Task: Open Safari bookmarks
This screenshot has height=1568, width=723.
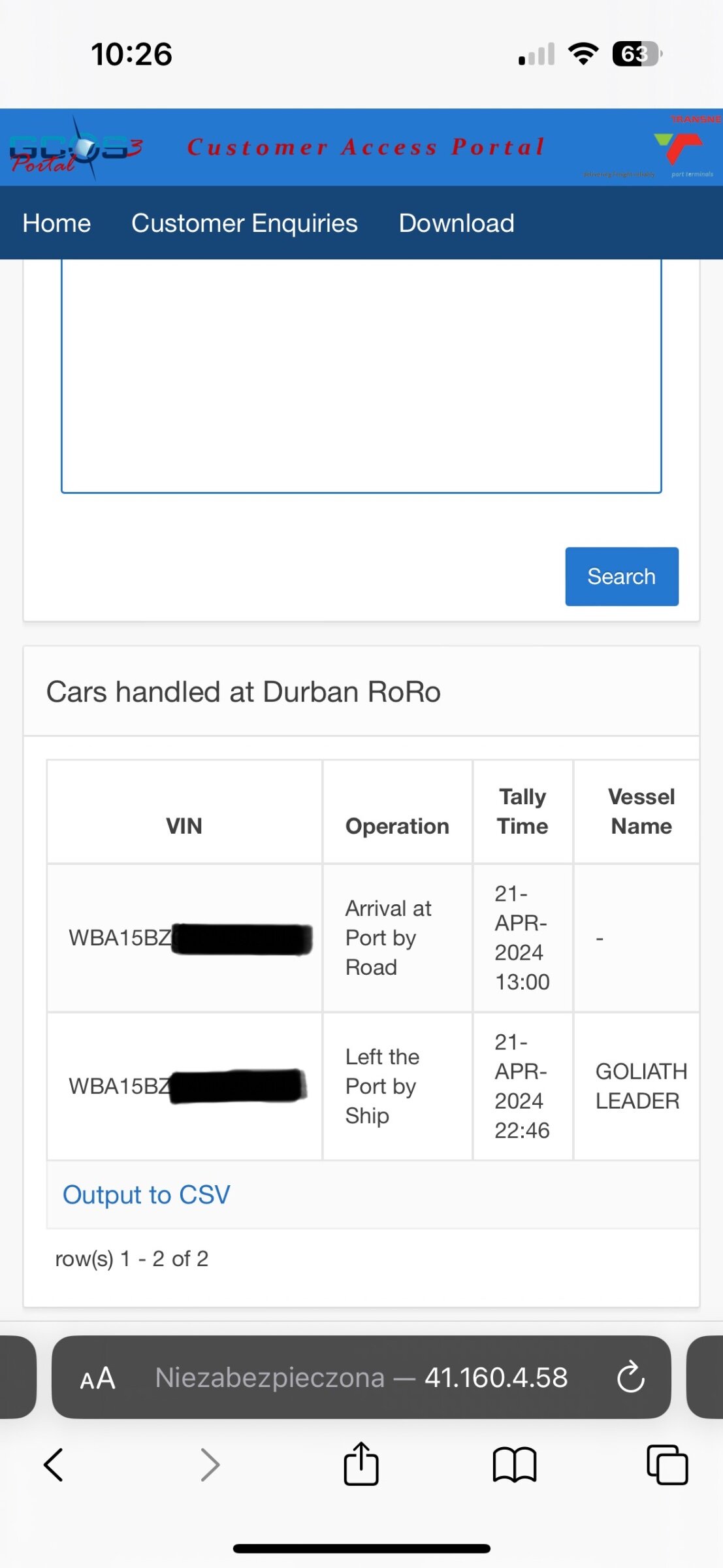Action: coord(515,1465)
